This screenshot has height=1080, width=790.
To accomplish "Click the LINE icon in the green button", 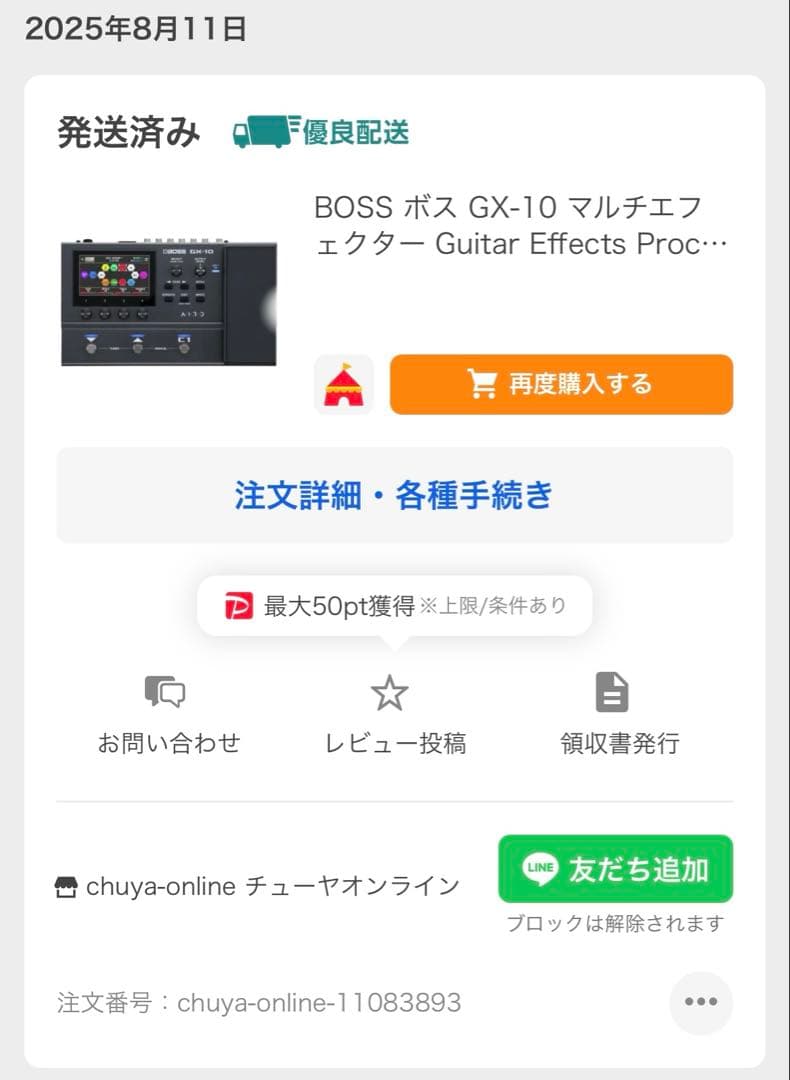I will click(x=538, y=869).
